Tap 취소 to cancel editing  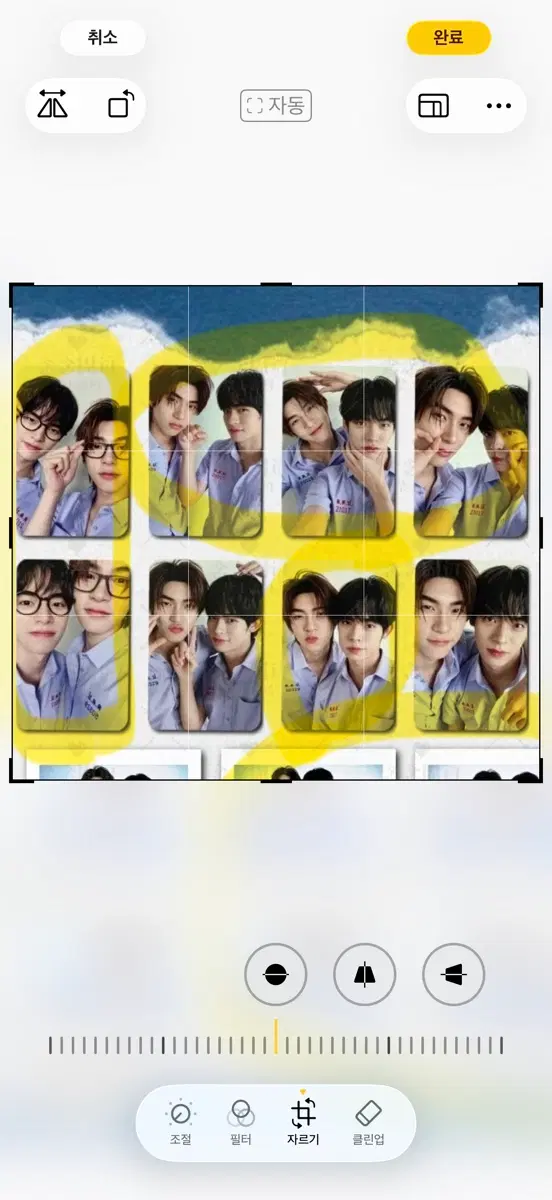coord(102,38)
